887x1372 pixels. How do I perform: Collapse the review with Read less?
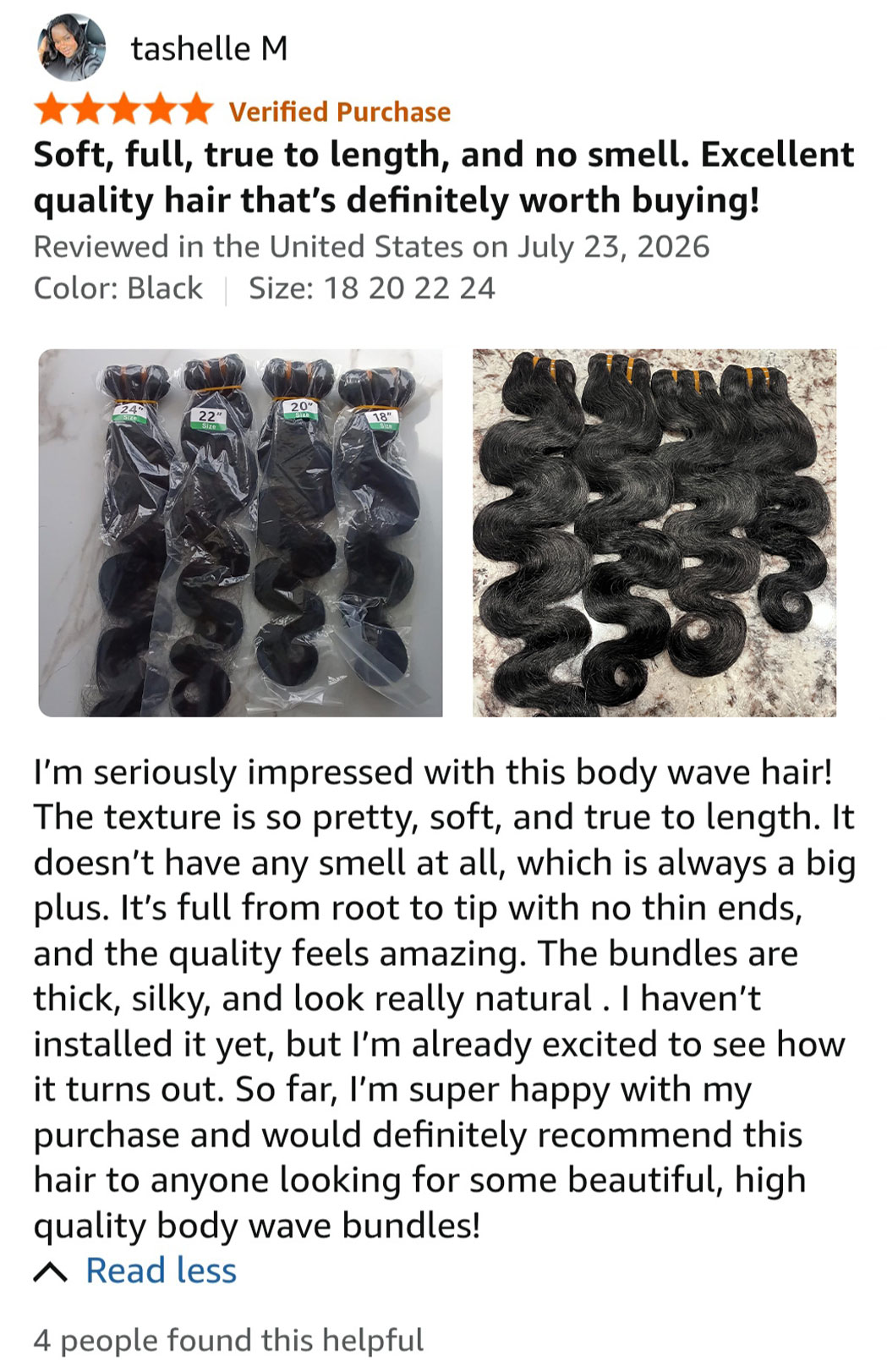point(135,1270)
